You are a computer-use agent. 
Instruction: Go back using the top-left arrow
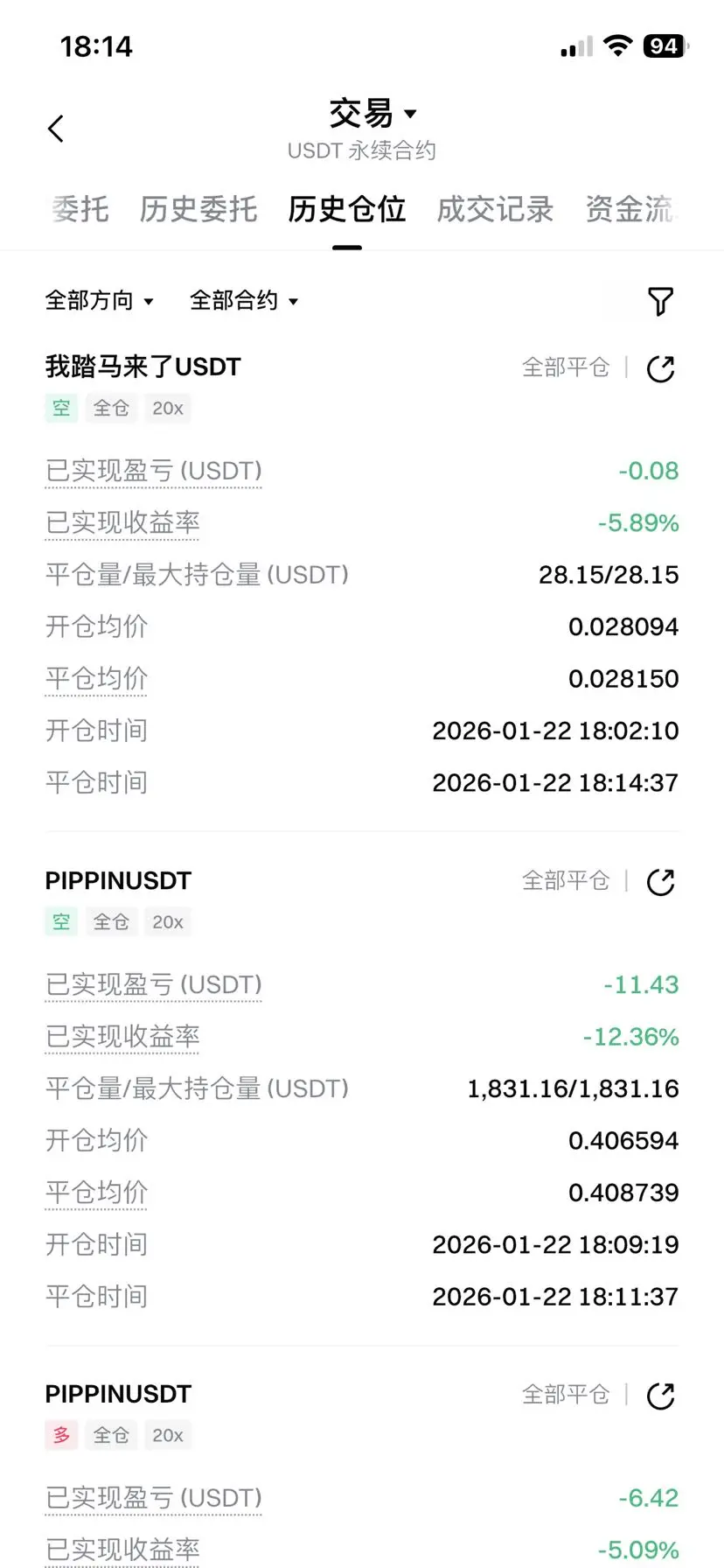56,129
